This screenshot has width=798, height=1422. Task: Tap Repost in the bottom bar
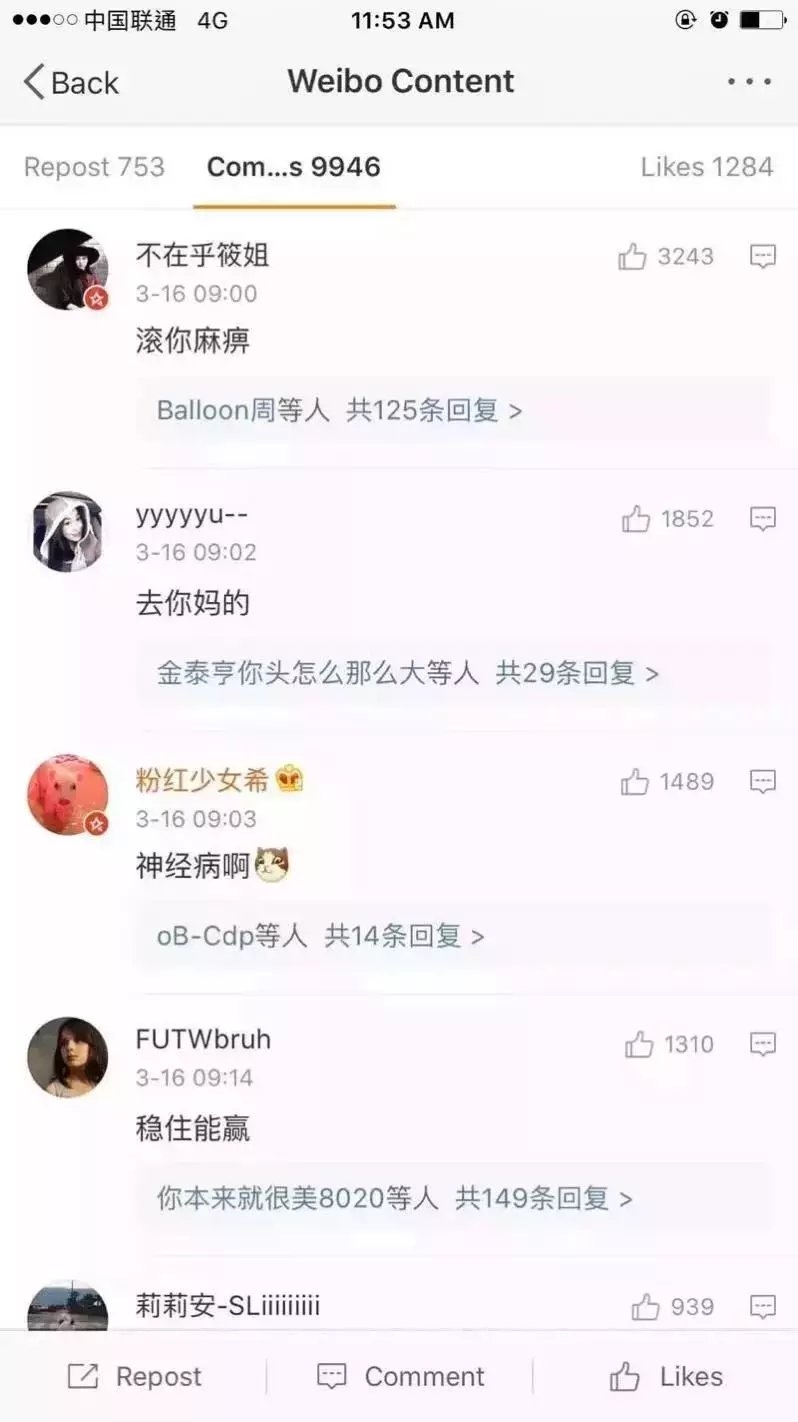tap(134, 1377)
